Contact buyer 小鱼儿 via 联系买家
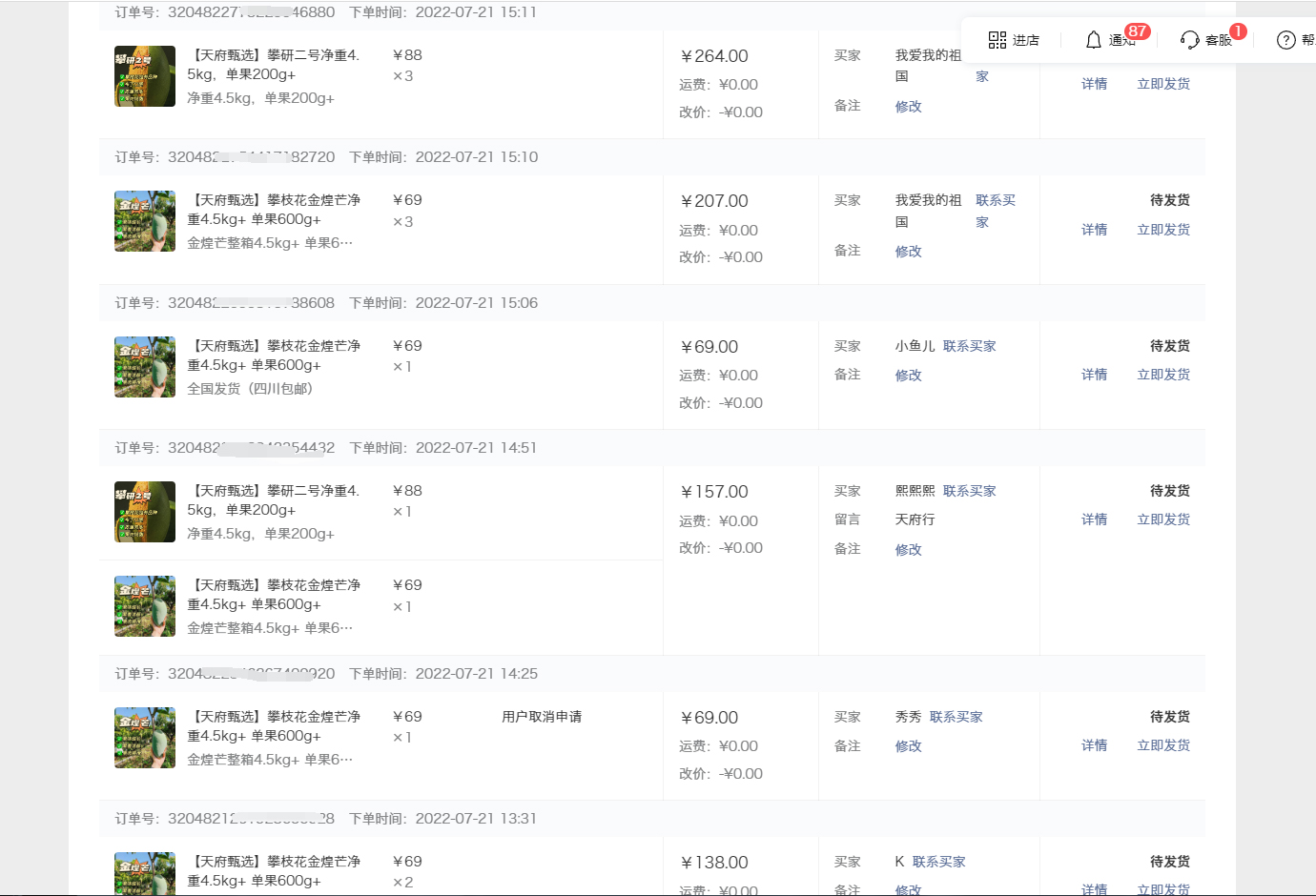The image size is (1316, 896). point(969,346)
